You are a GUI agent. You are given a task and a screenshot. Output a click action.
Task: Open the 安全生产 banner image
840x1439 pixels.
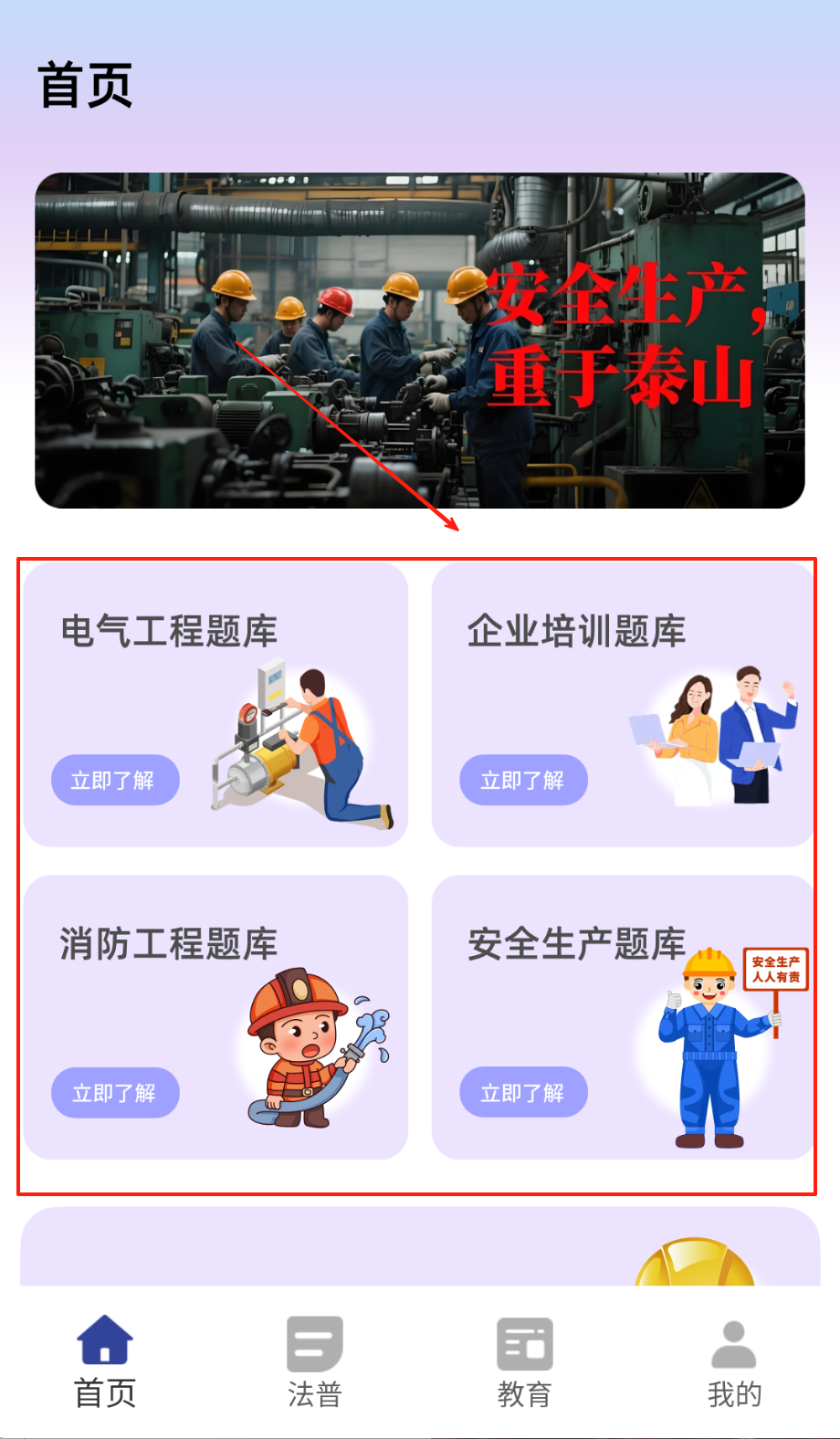pos(420,341)
